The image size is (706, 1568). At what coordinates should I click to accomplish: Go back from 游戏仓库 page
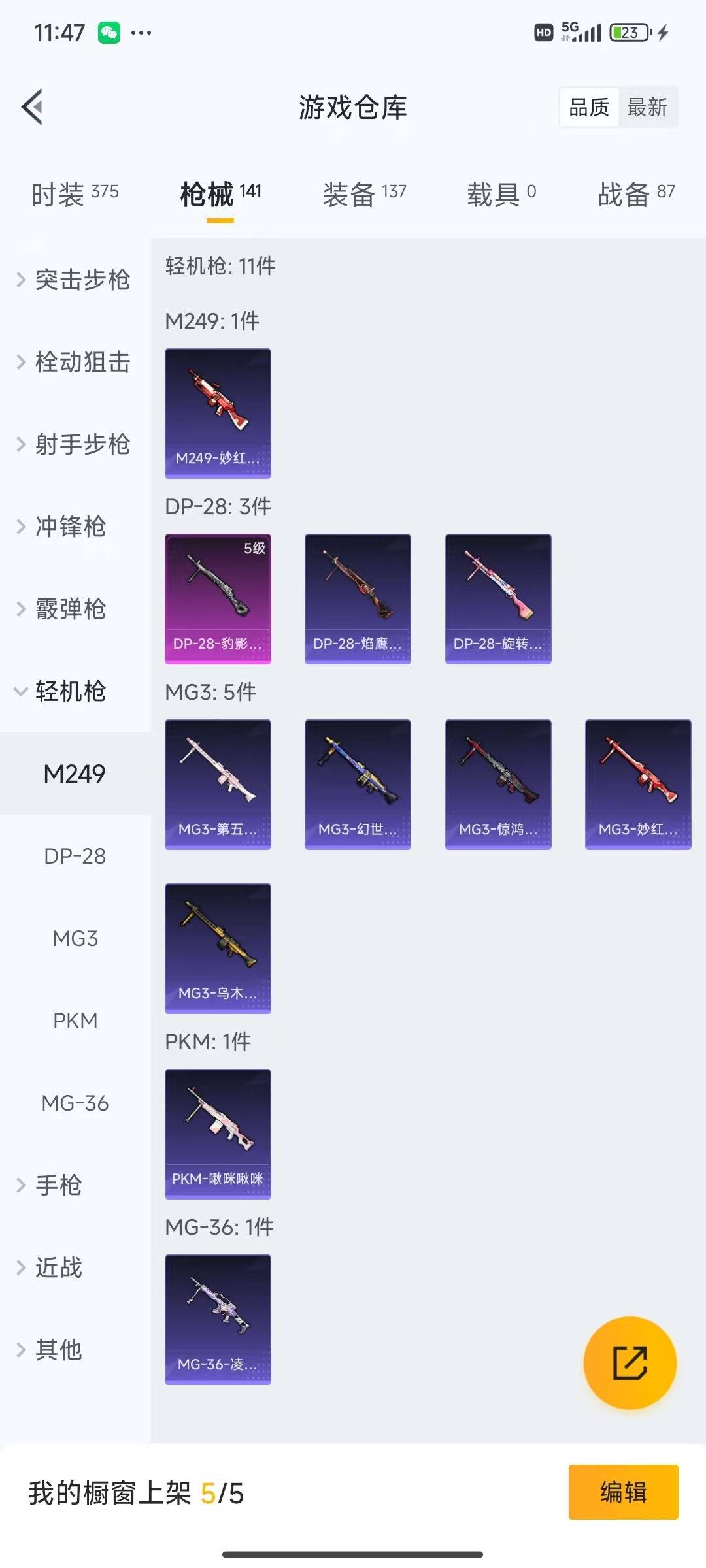33,106
